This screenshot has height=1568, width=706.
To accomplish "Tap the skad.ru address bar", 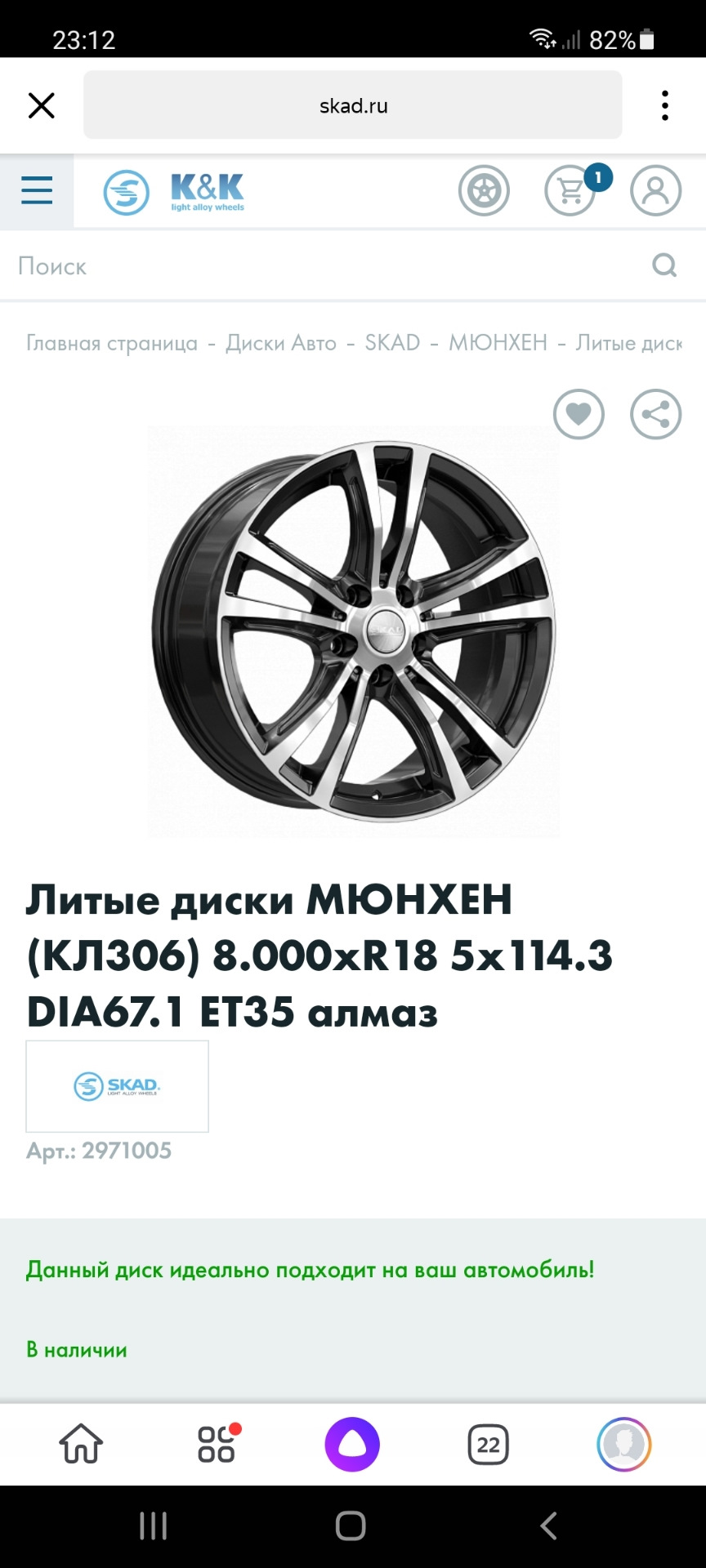I will point(352,105).
